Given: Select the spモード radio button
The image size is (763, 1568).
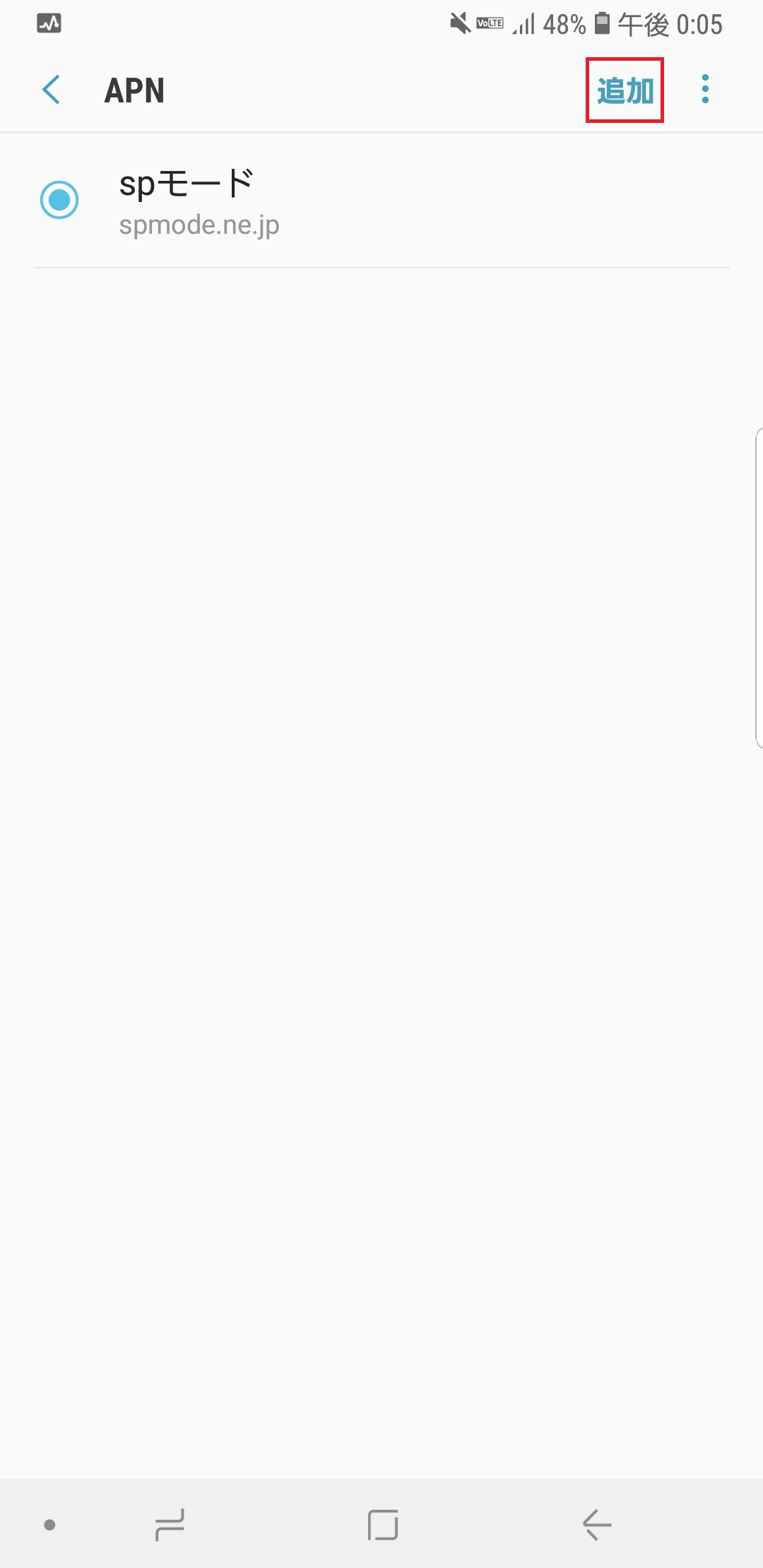Looking at the screenshot, I should pyautogui.click(x=59, y=200).
